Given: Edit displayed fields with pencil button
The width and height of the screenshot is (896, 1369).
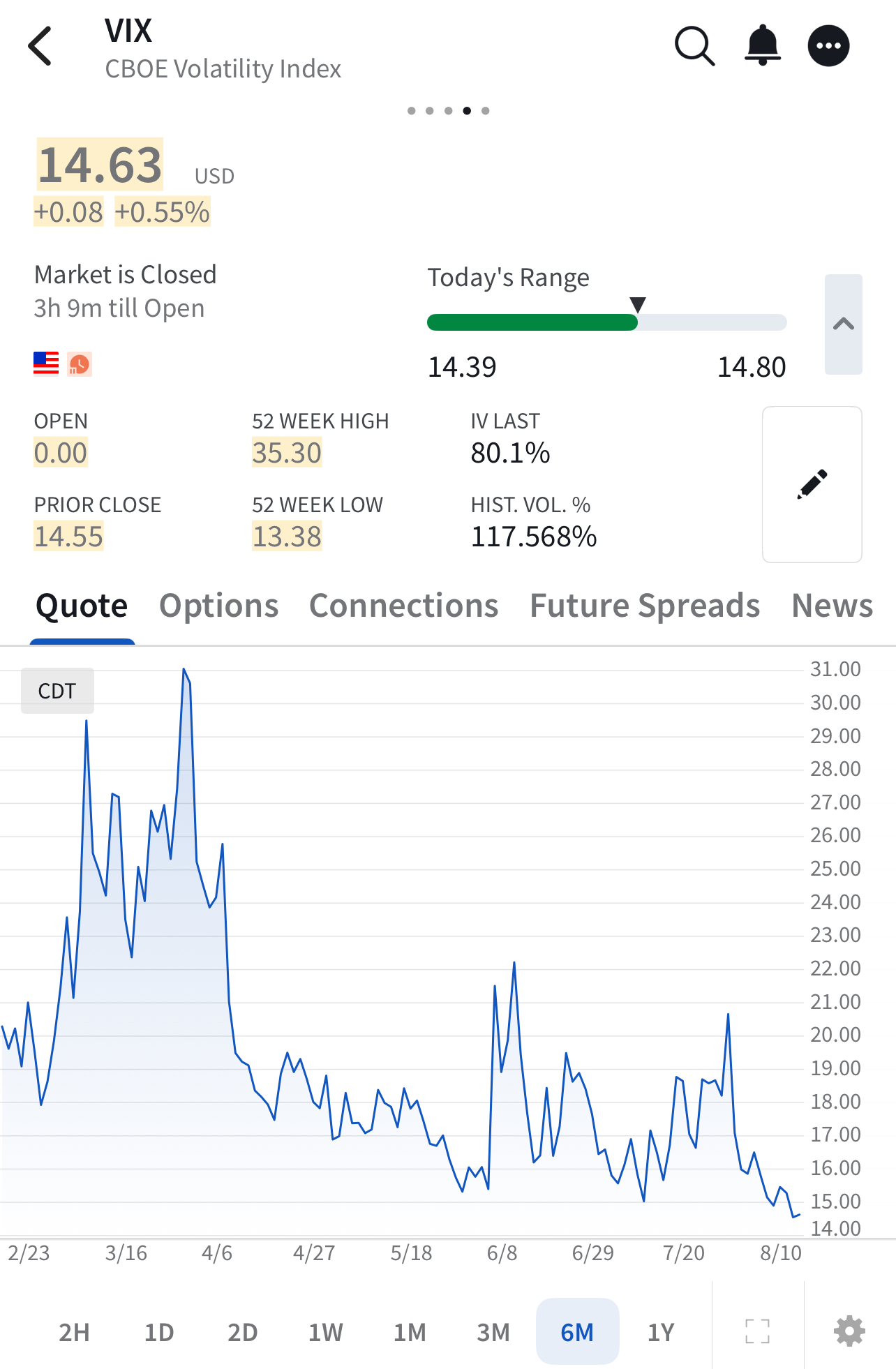Looking at the screenshot, I should 812,484.
